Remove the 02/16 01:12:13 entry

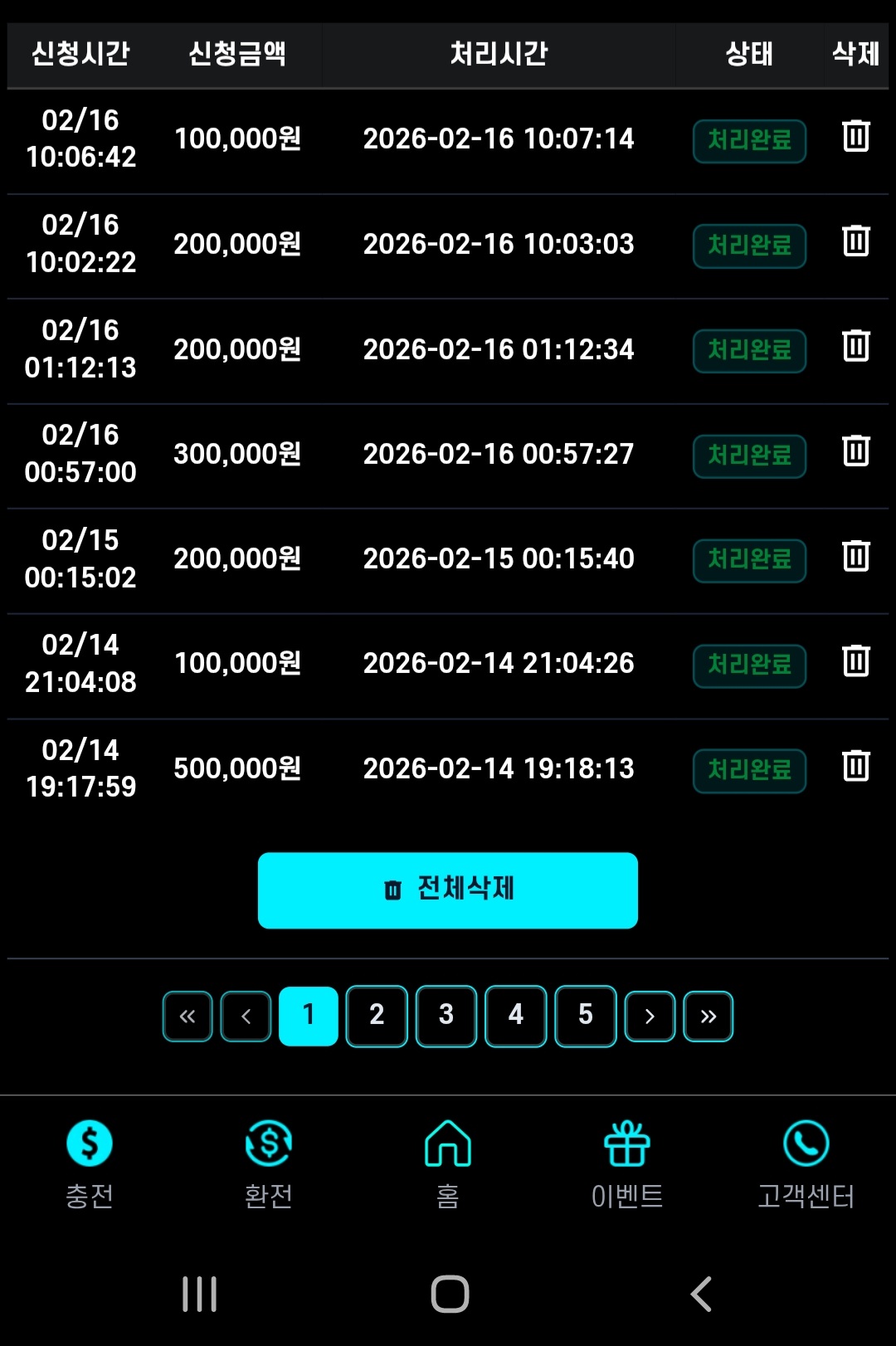tap(855, 346)
